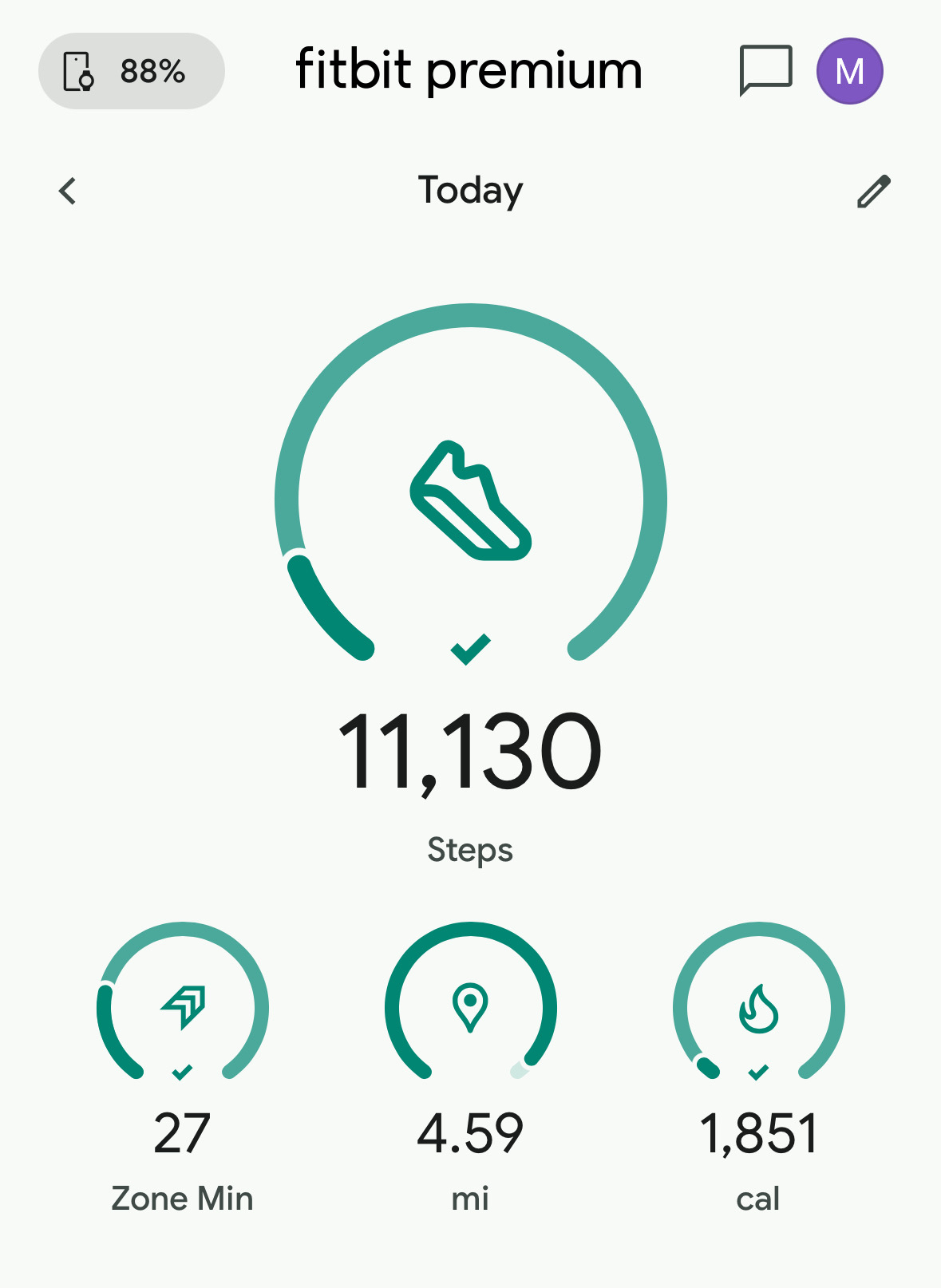Open device status showing 88% battery
Screen dimensions: 941x1288
[131, 71]
